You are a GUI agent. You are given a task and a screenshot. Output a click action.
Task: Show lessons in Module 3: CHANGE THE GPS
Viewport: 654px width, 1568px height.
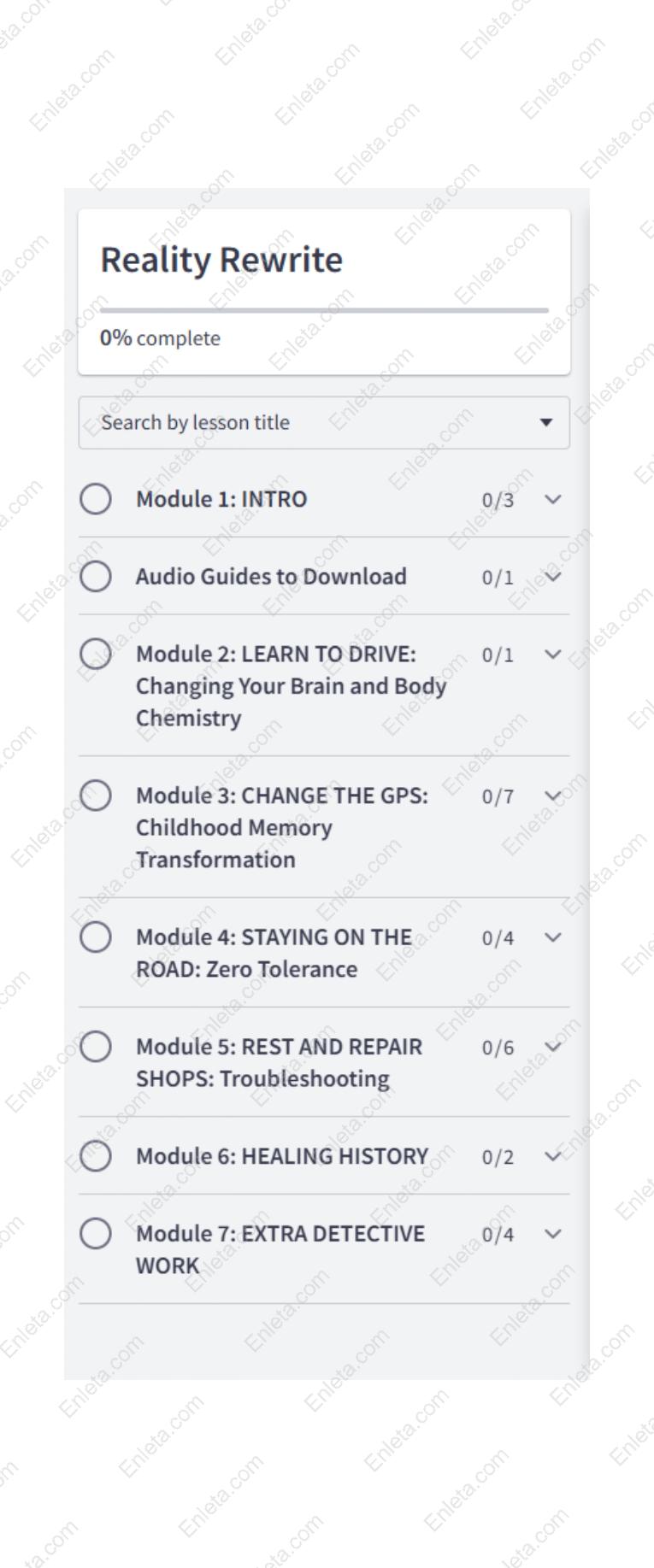(553, 796)
